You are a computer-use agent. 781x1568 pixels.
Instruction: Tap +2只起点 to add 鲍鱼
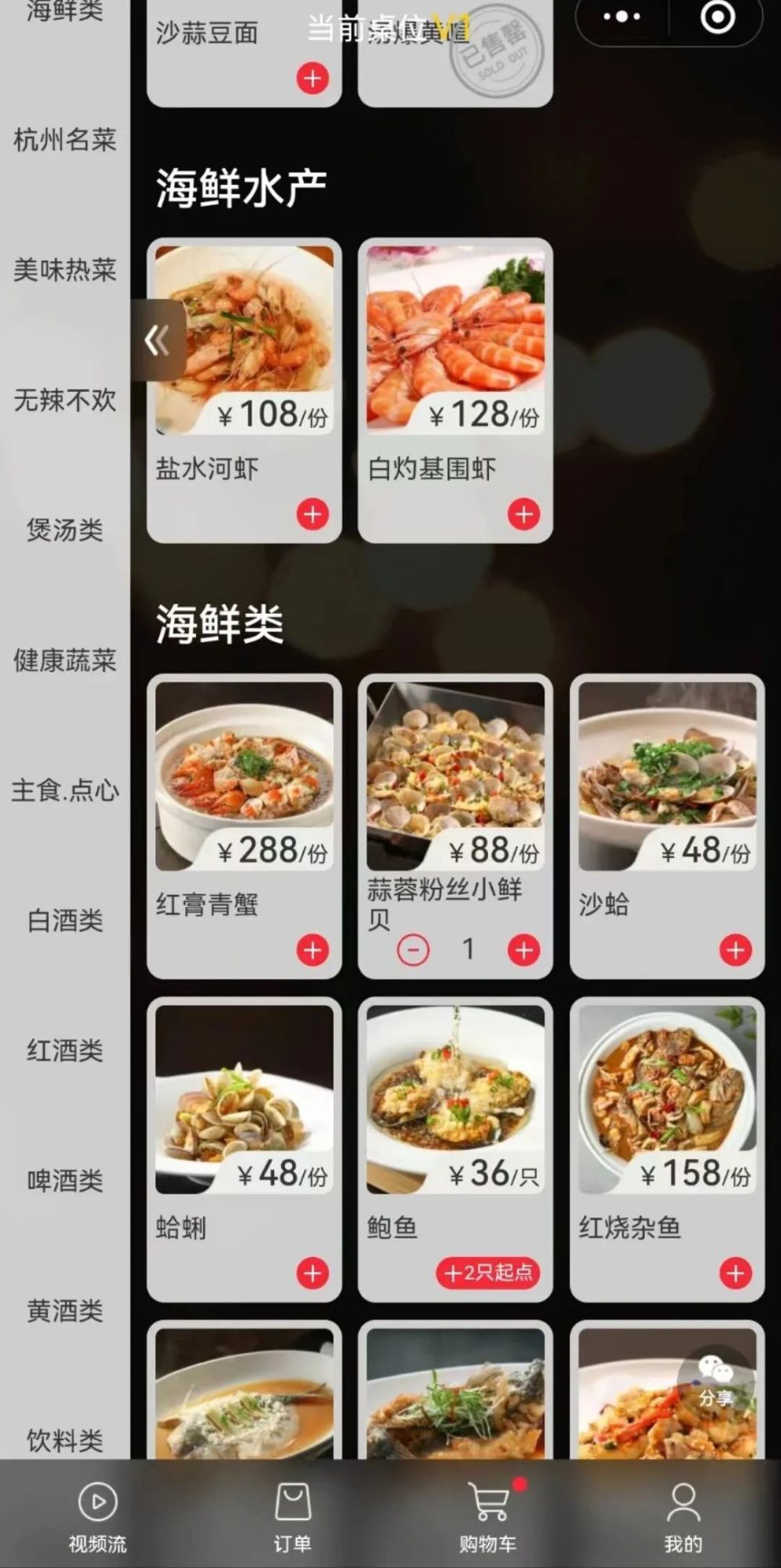[x=487, y=1273]
